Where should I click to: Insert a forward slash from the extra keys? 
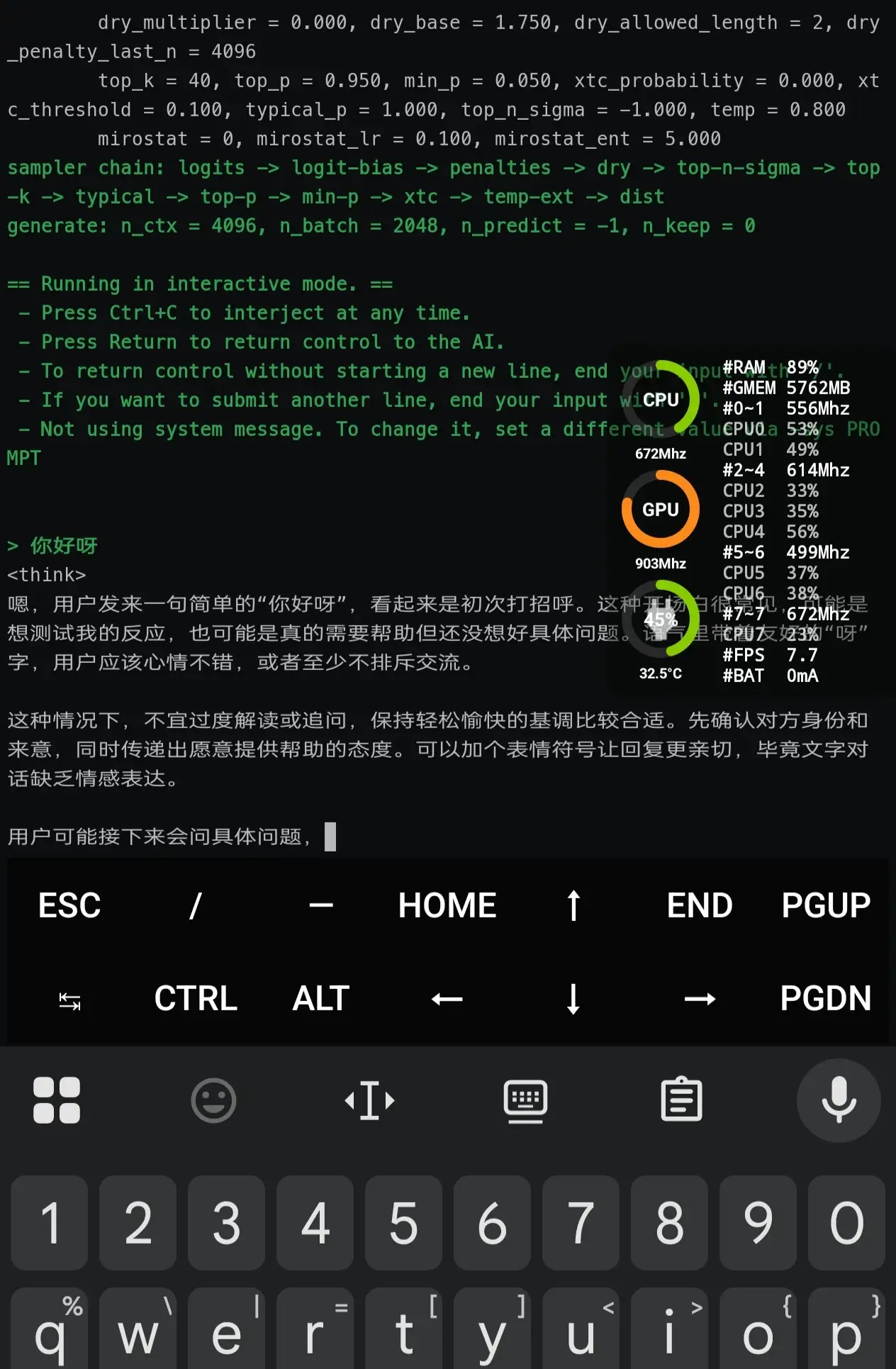point(196,905)
